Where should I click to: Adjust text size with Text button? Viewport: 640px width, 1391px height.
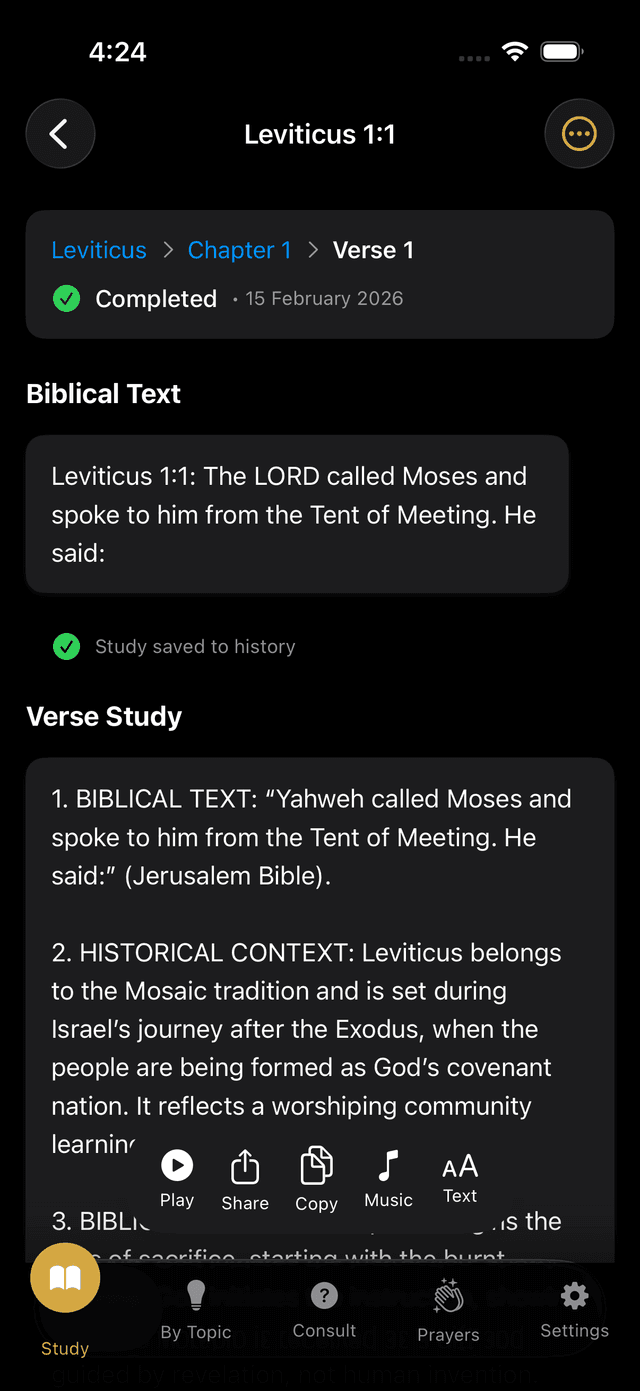pos(460,1177)
